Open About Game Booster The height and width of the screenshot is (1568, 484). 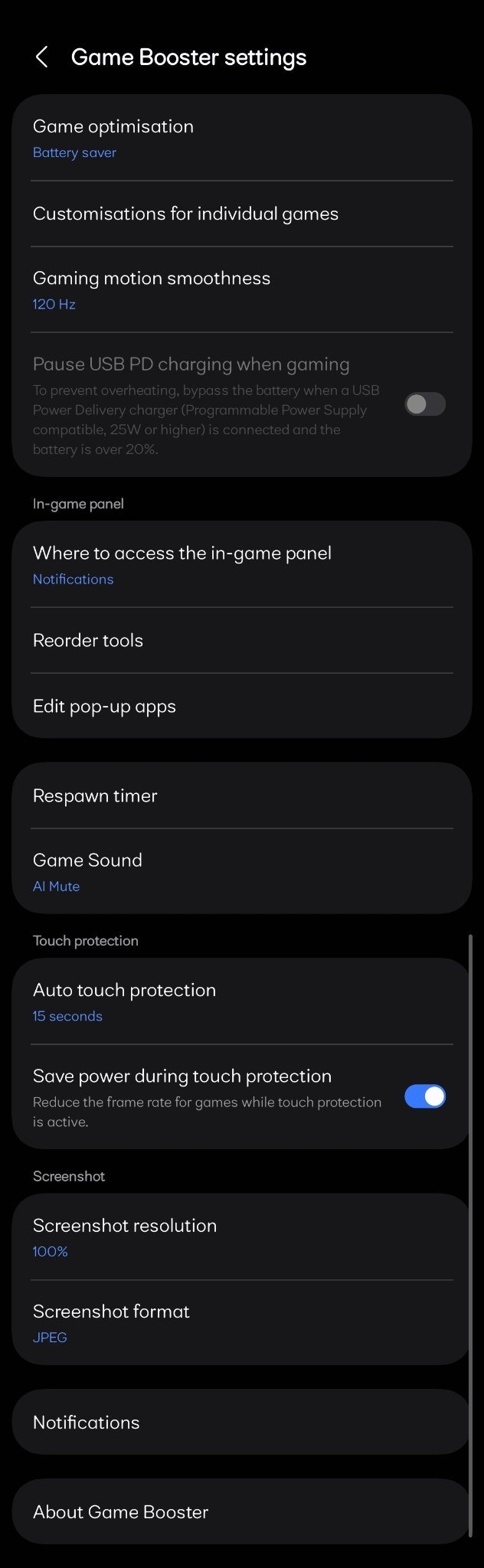(241, 1511)
